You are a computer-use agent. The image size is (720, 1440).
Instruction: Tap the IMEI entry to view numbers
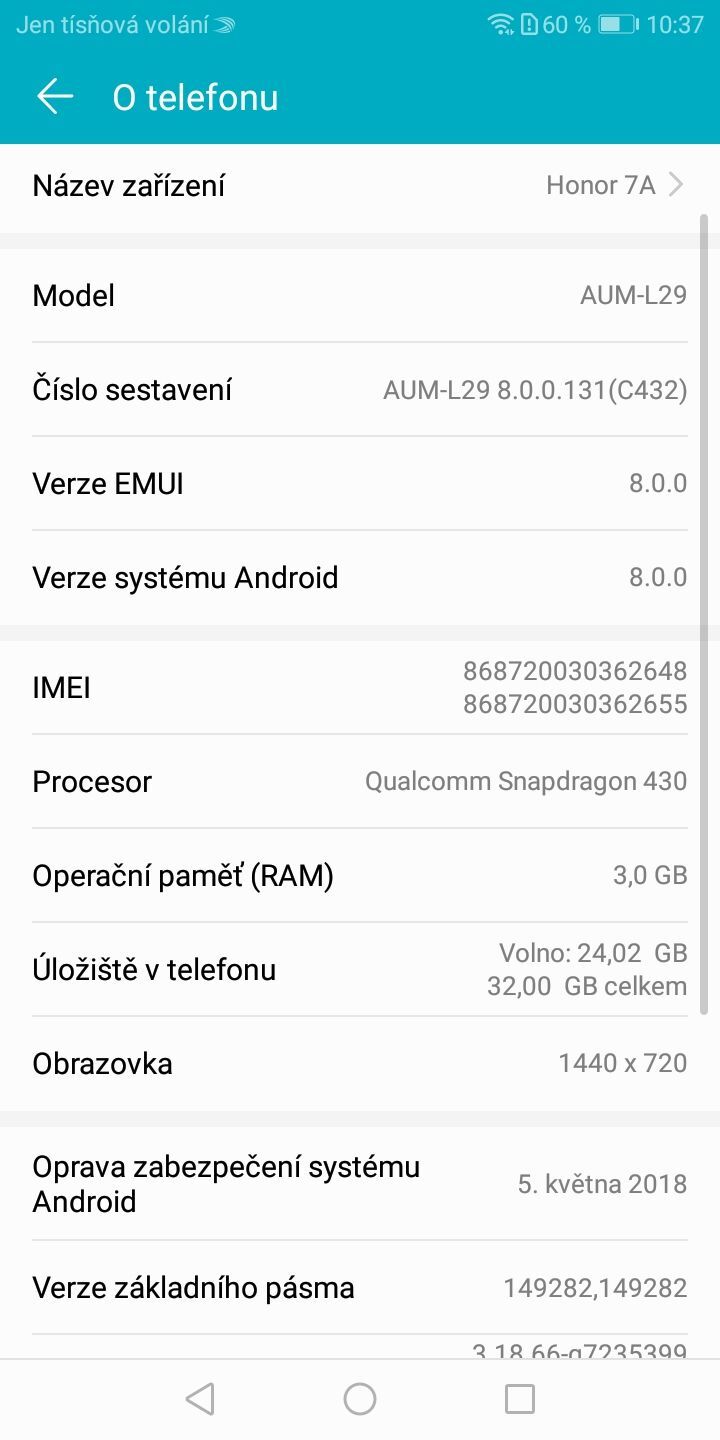coord(360,687)
